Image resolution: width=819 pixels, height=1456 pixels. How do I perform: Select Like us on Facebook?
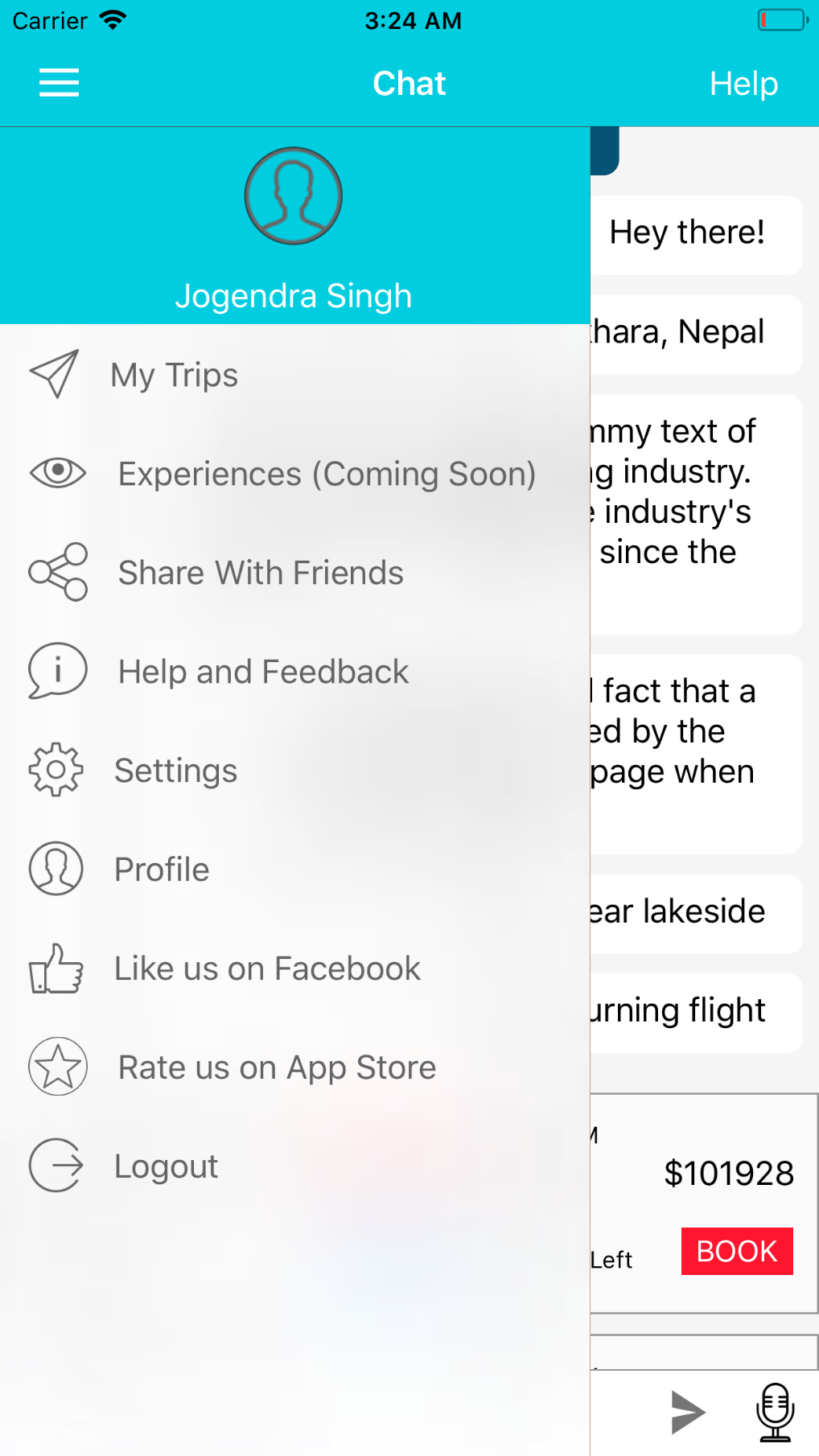pyautogui.click(x=266, y=969)
